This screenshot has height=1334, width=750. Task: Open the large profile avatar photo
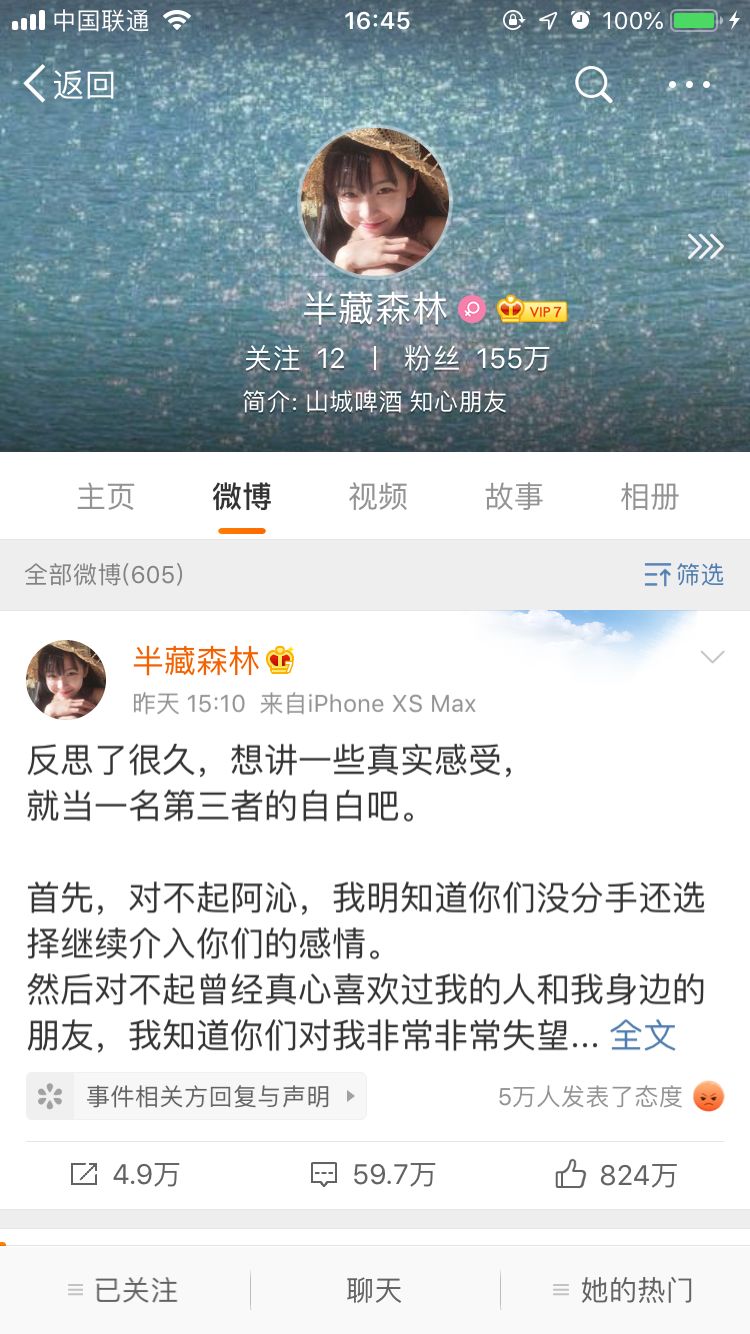click(375, 201)
